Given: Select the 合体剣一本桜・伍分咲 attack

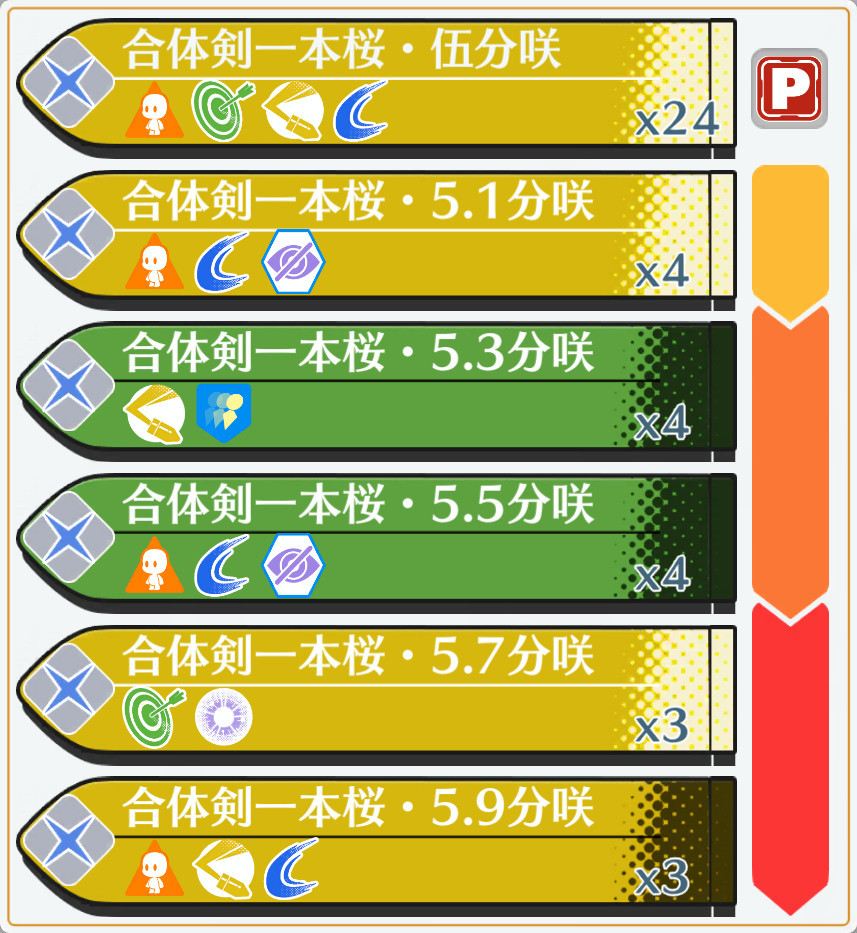Looking at the screenshot, I should click(x=380, y=85).
